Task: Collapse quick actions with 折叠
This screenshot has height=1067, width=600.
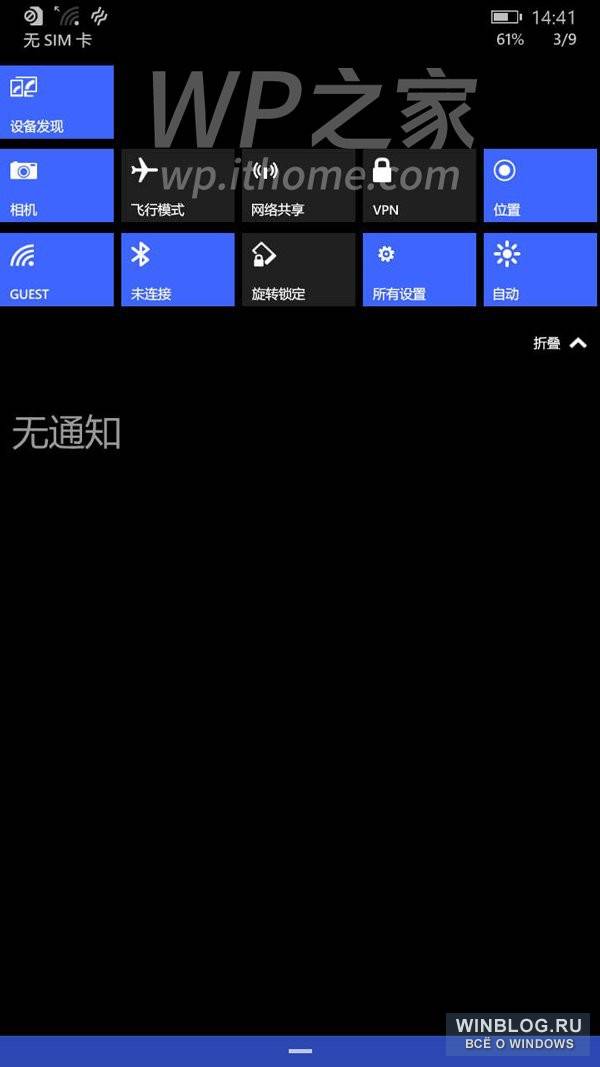Action: [x=560, y=344]
